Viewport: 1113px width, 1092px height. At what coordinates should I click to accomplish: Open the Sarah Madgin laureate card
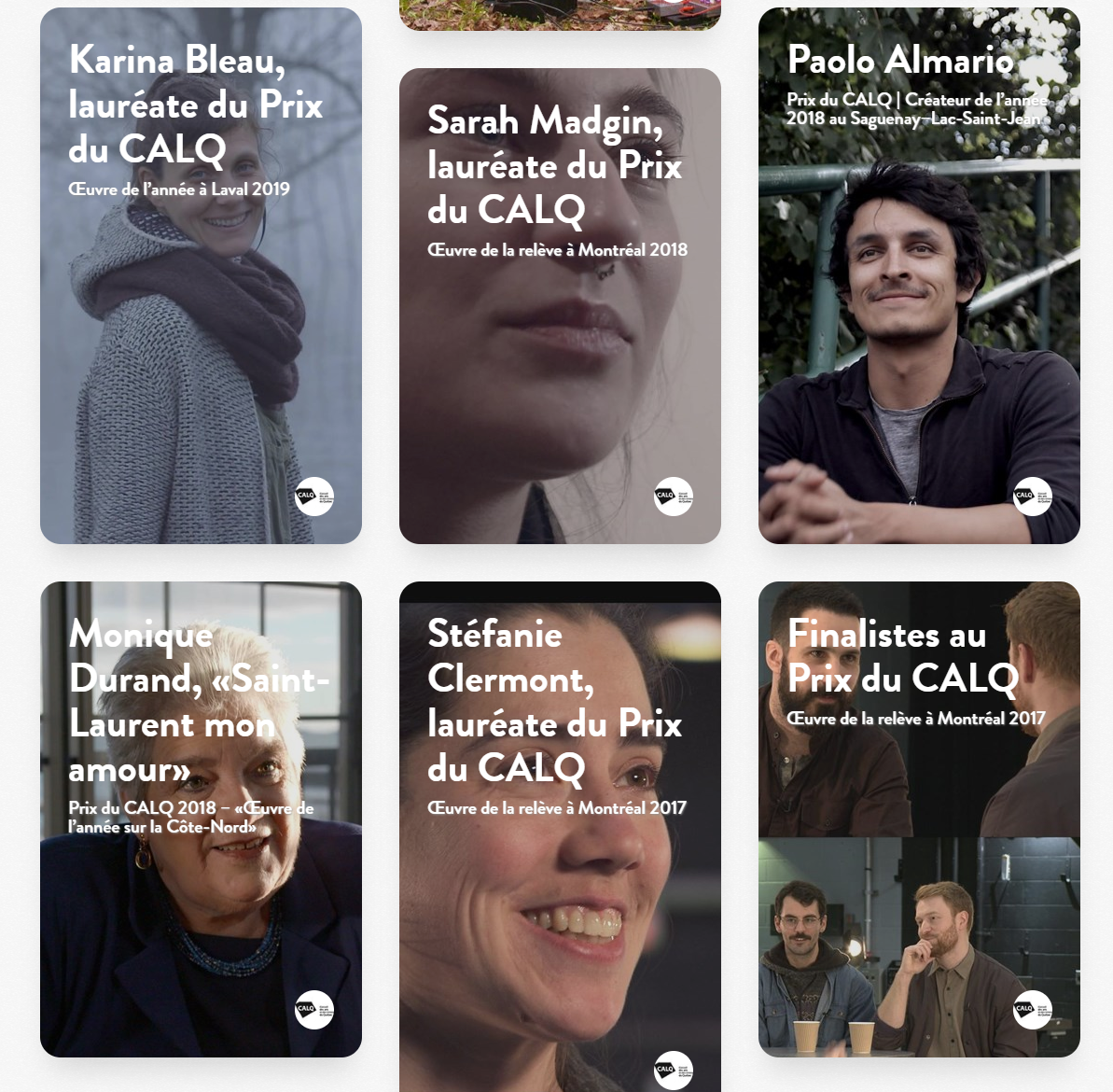coord(560,308)
